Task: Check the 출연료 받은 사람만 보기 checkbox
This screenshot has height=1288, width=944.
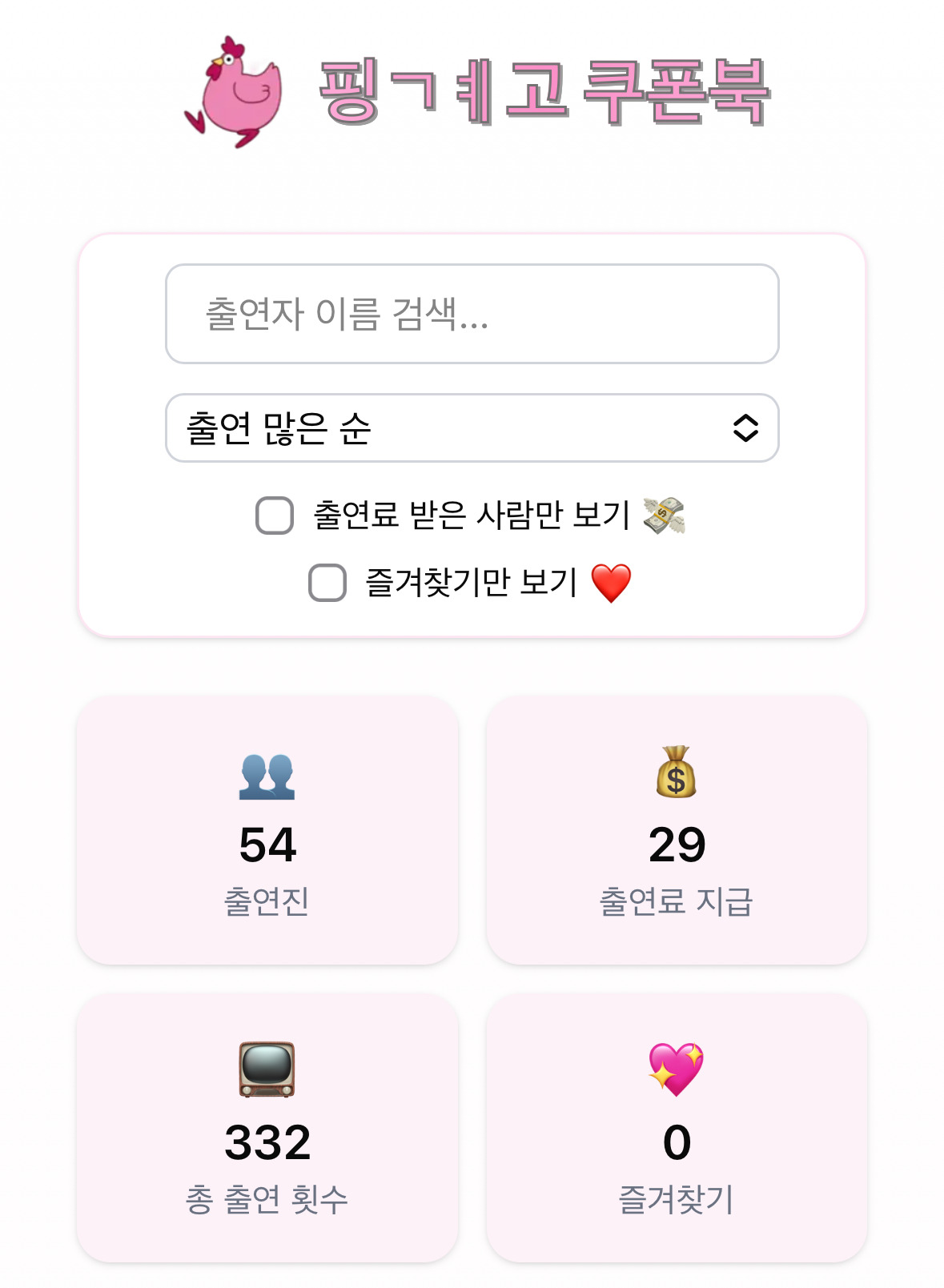Action: pos(275,515)
